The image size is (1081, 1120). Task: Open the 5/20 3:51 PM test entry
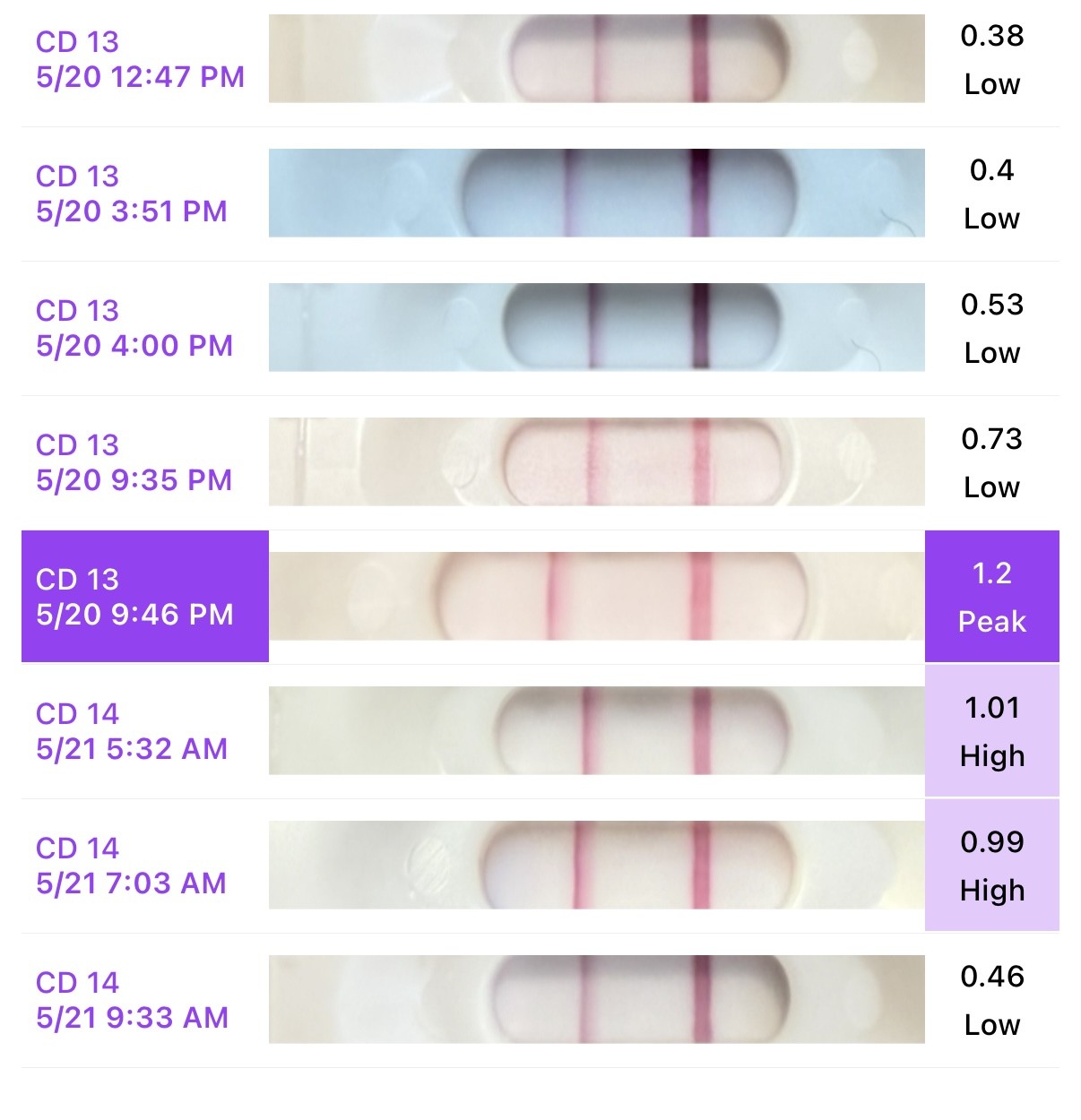(132, 194)
